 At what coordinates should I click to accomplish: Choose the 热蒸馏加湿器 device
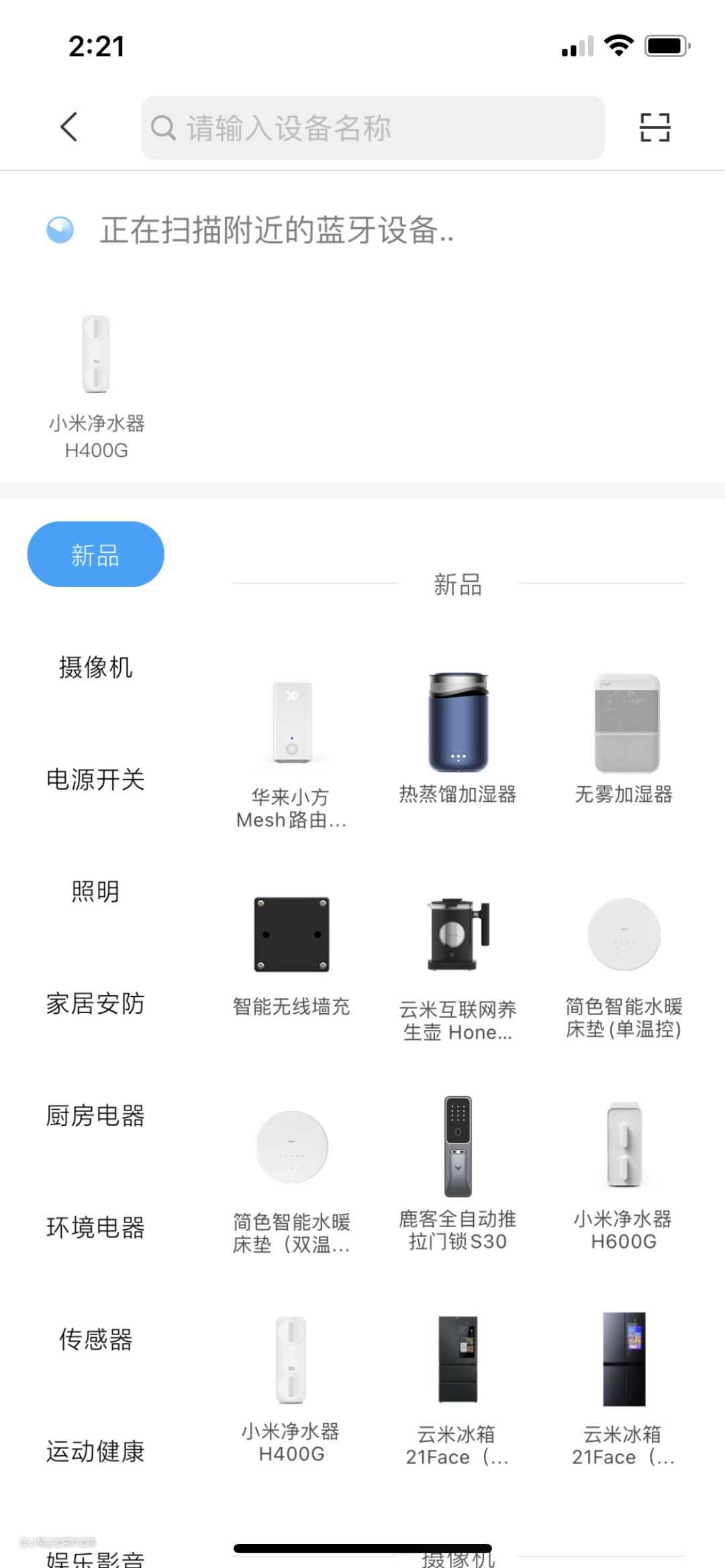click(458, 738)
